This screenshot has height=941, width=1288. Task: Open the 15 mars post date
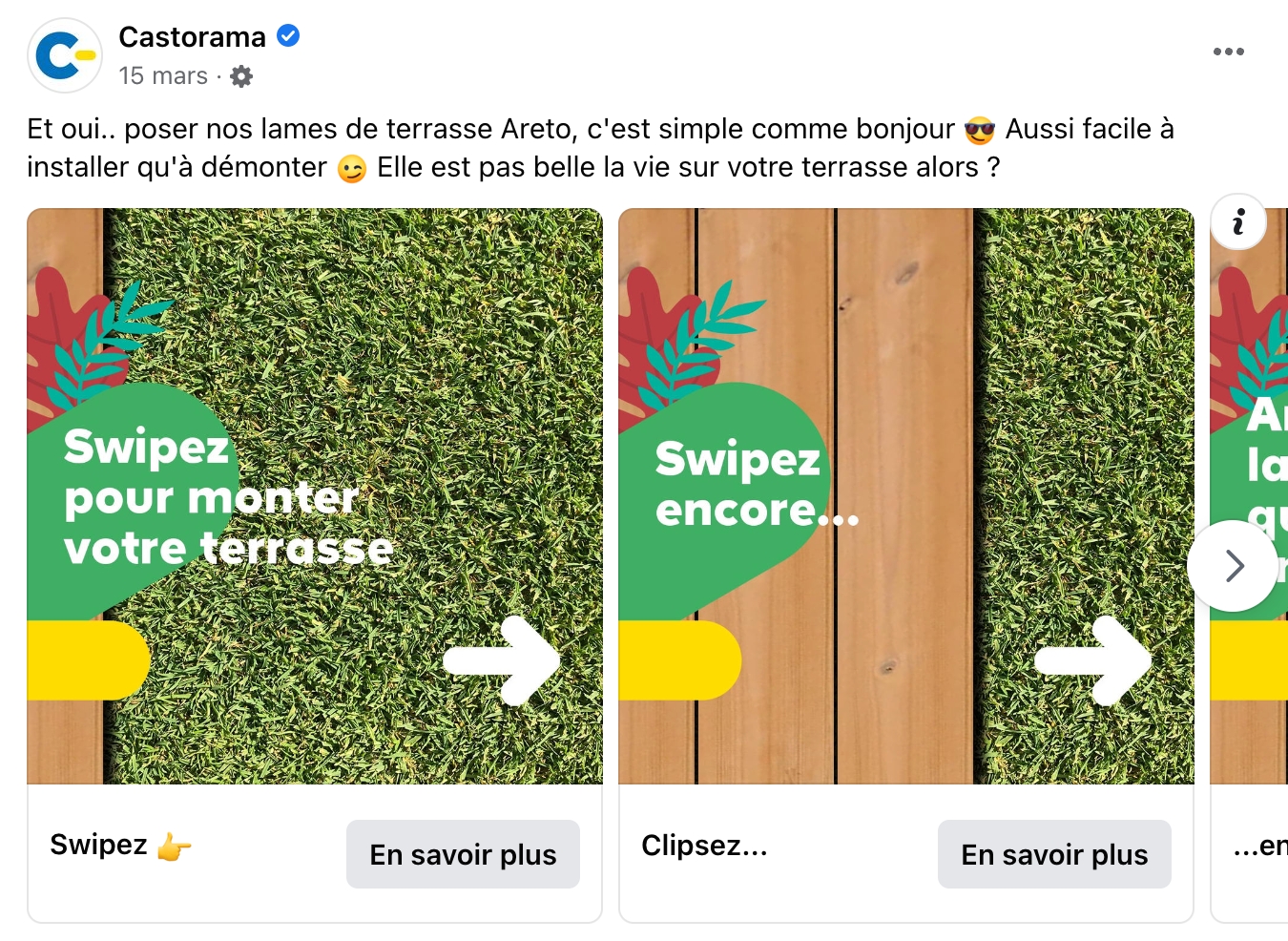click(x=163, y=76)
